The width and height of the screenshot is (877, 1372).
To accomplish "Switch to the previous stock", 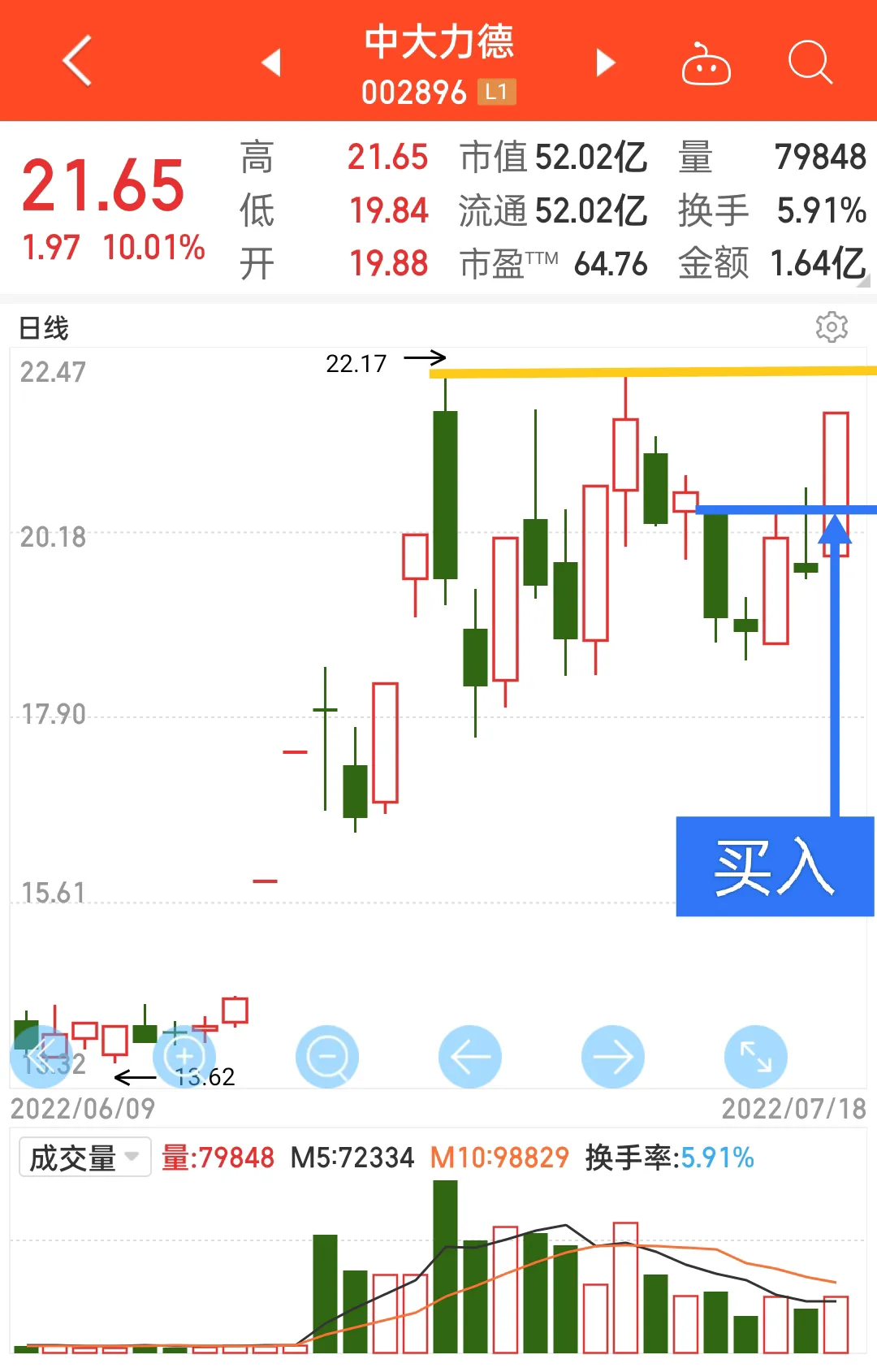I will (272, 63).
